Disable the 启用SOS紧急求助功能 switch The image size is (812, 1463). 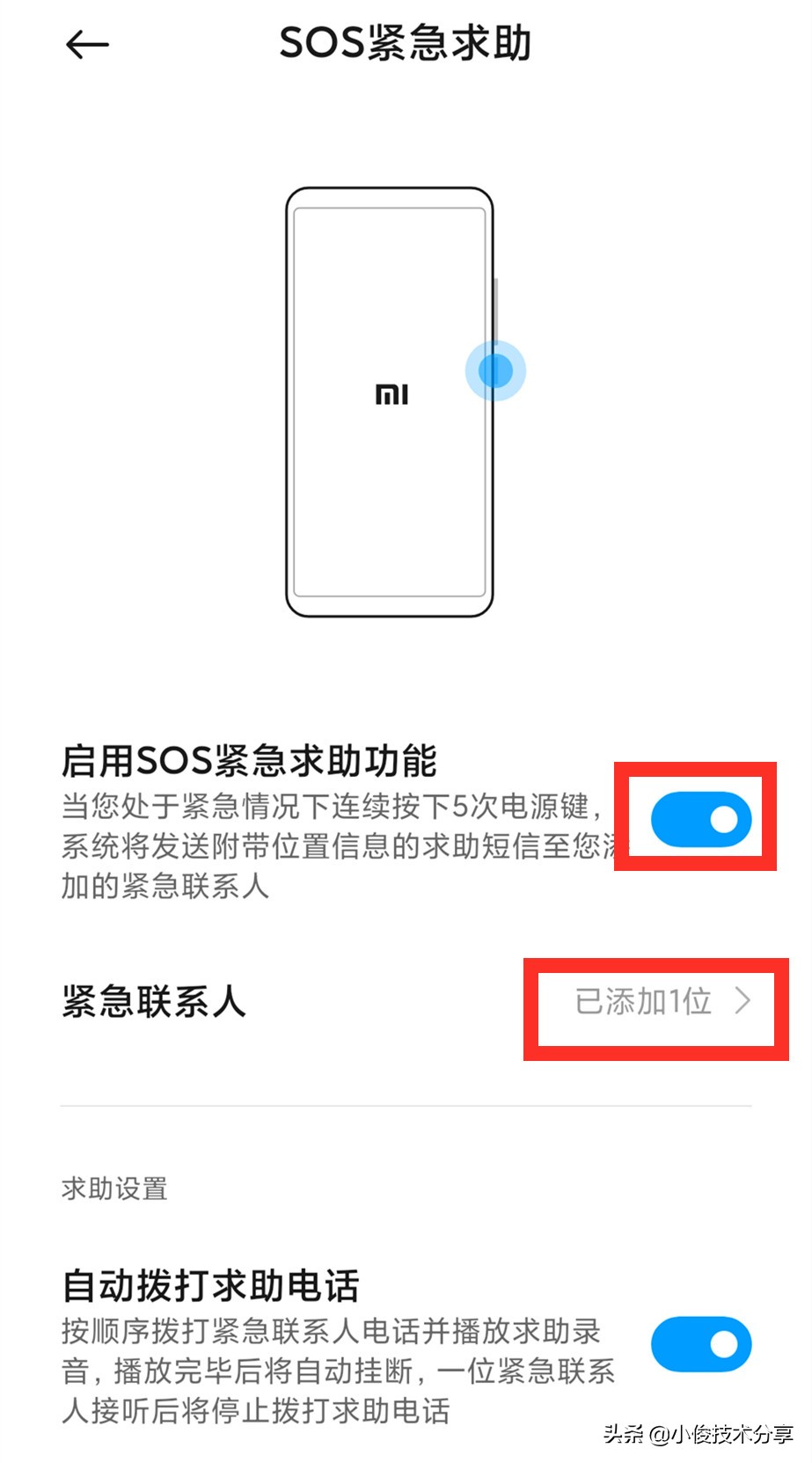(x=700, y=819)
